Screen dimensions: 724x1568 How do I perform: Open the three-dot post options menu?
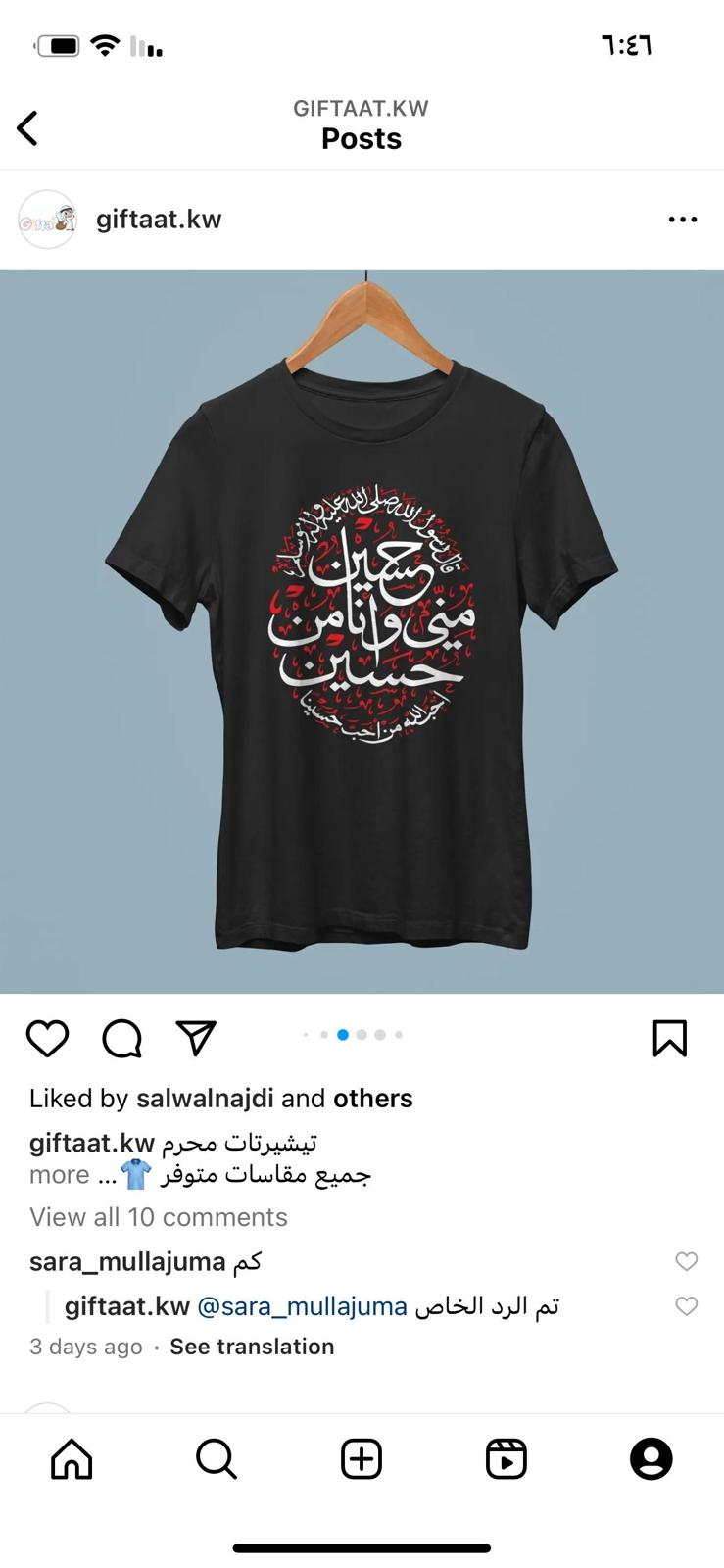[x=682, y=219]
